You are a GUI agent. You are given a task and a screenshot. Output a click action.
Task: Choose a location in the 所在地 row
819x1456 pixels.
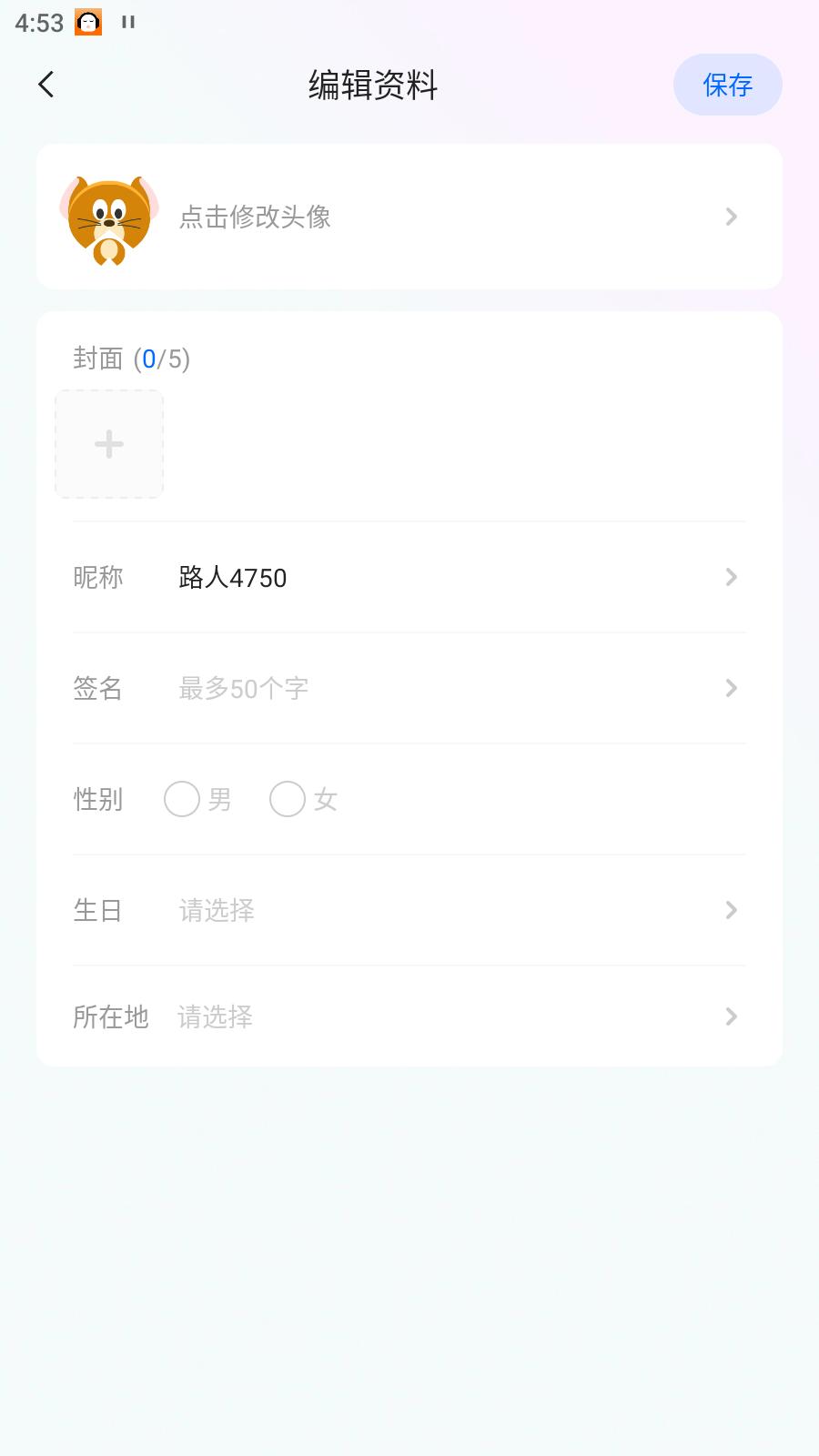tap(409, 1016)
